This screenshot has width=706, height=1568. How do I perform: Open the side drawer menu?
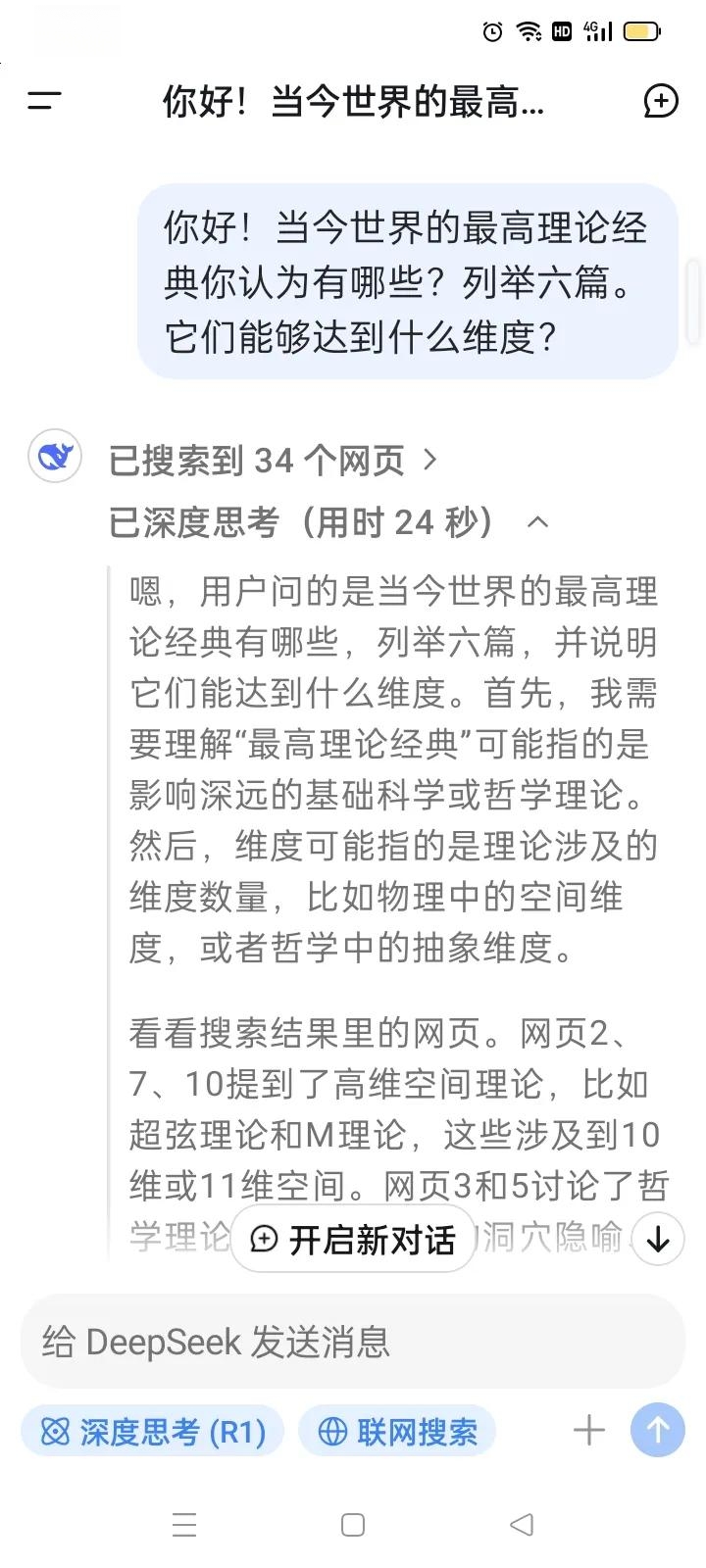[x=44, y=100]
